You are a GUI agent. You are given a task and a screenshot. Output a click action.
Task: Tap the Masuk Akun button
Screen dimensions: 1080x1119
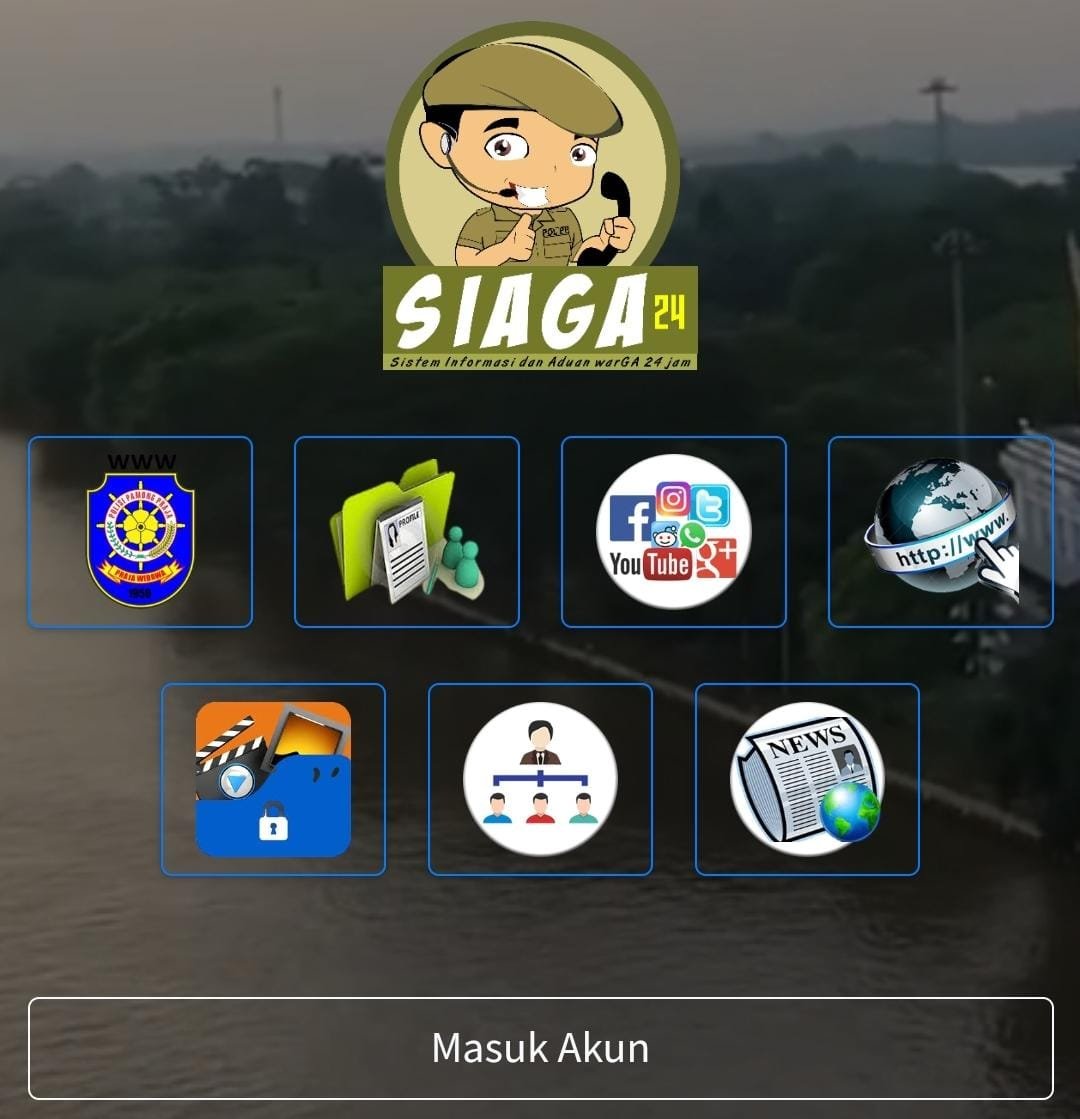click(x=540, y=1048)
